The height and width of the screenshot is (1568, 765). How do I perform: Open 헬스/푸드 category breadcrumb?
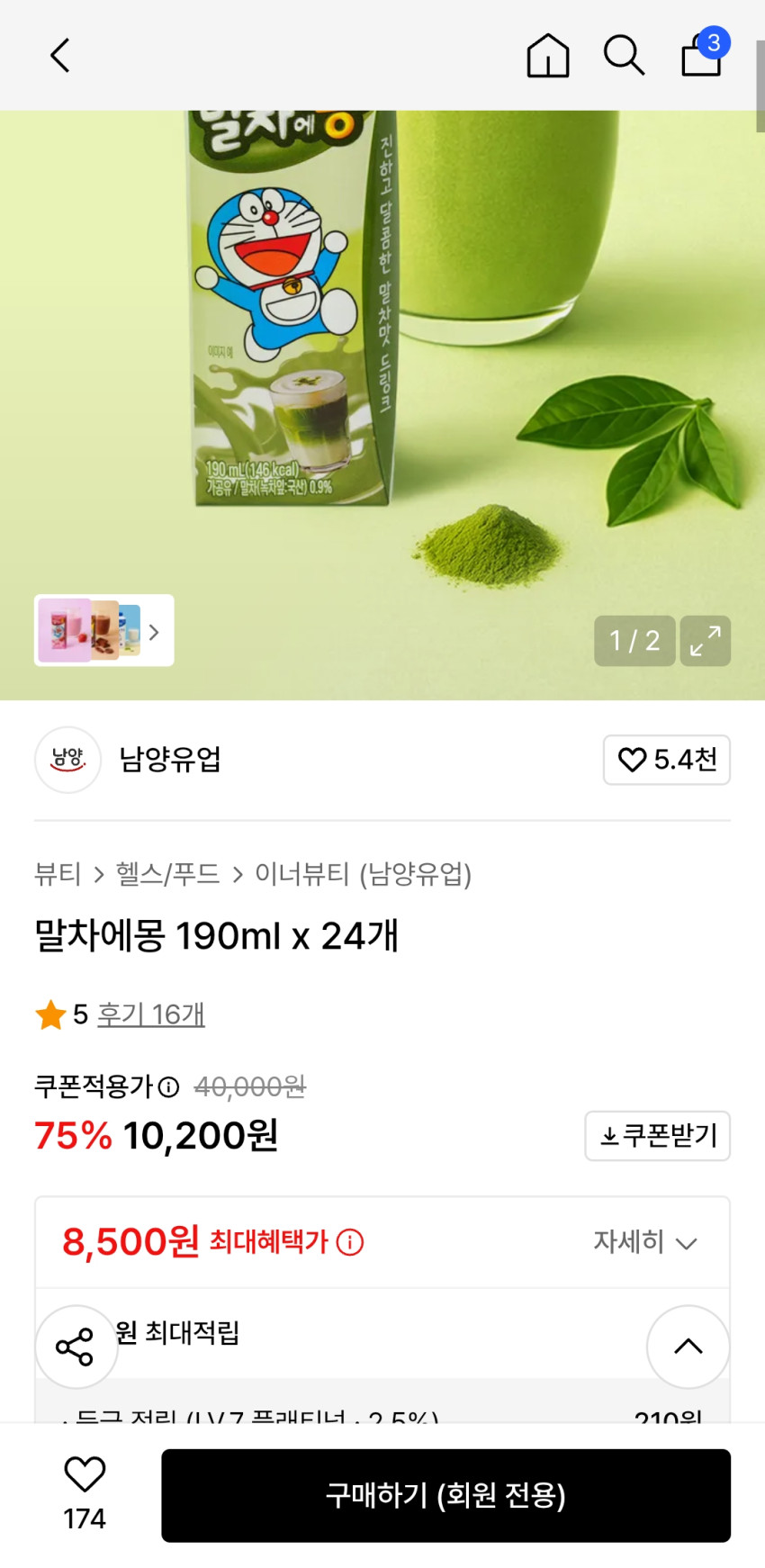coord(168,874)
